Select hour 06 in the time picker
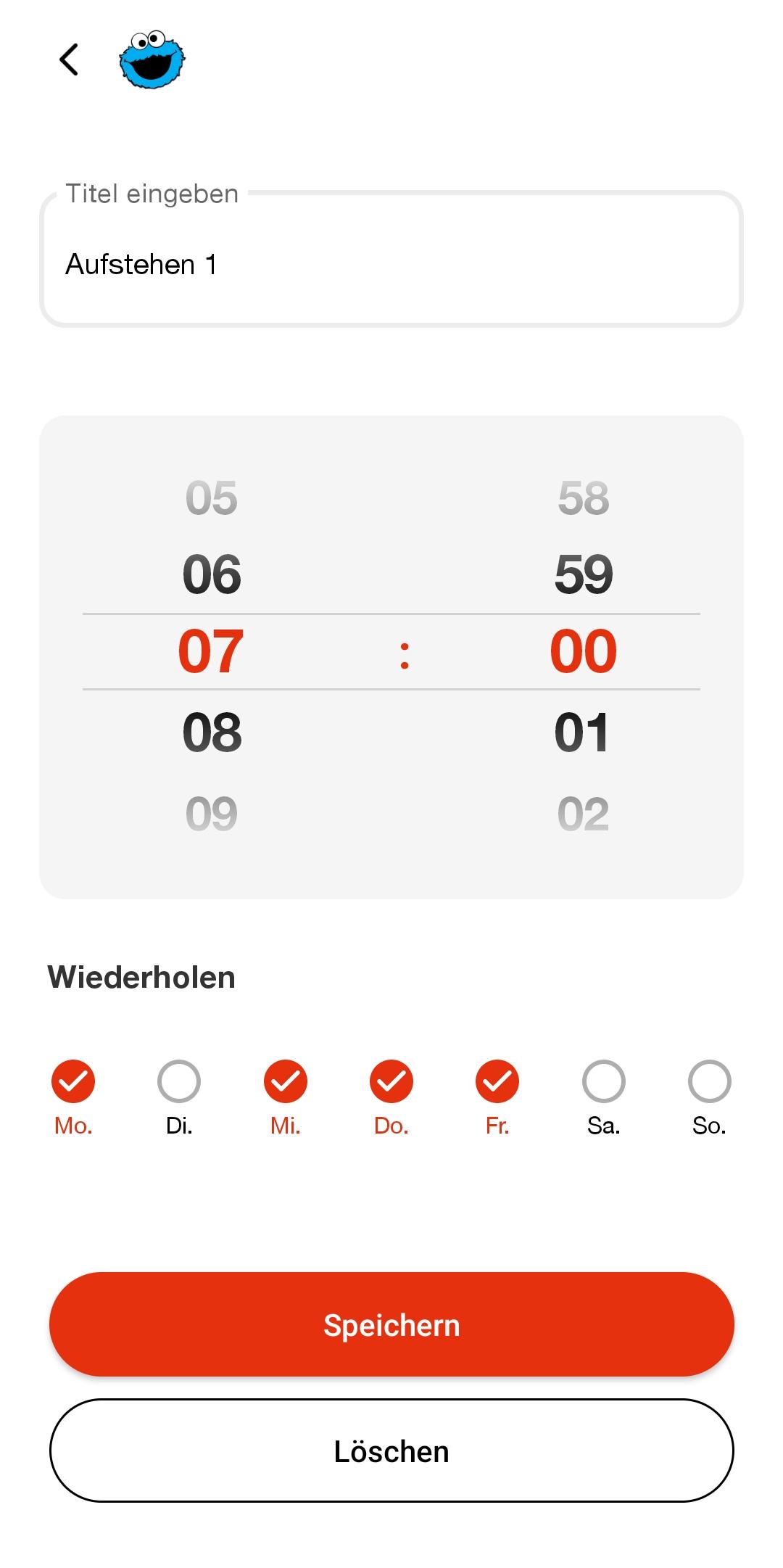The image size is (783, 1568). click(x=212, y=574)
